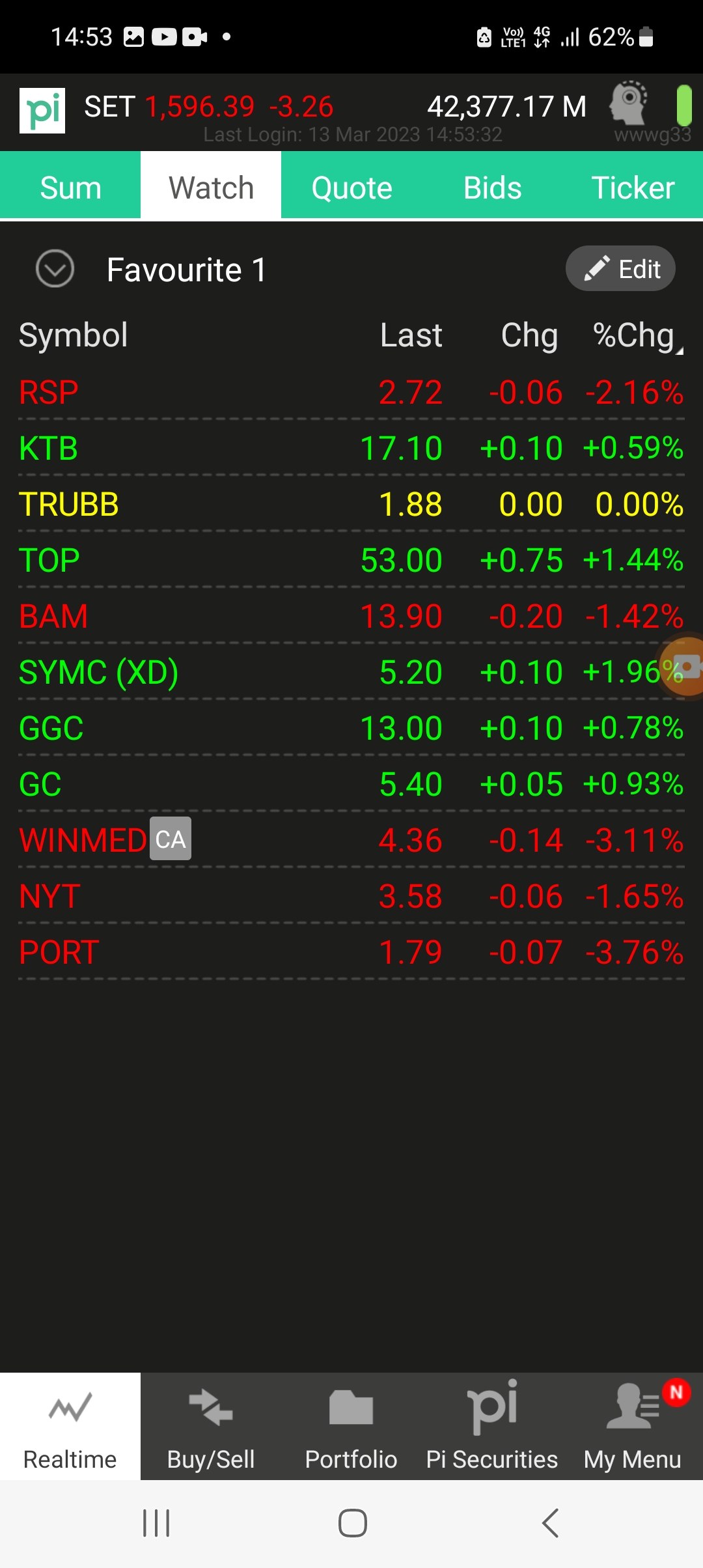Expand the Favourite 1 list dropdown

click(x=55, y=268)
